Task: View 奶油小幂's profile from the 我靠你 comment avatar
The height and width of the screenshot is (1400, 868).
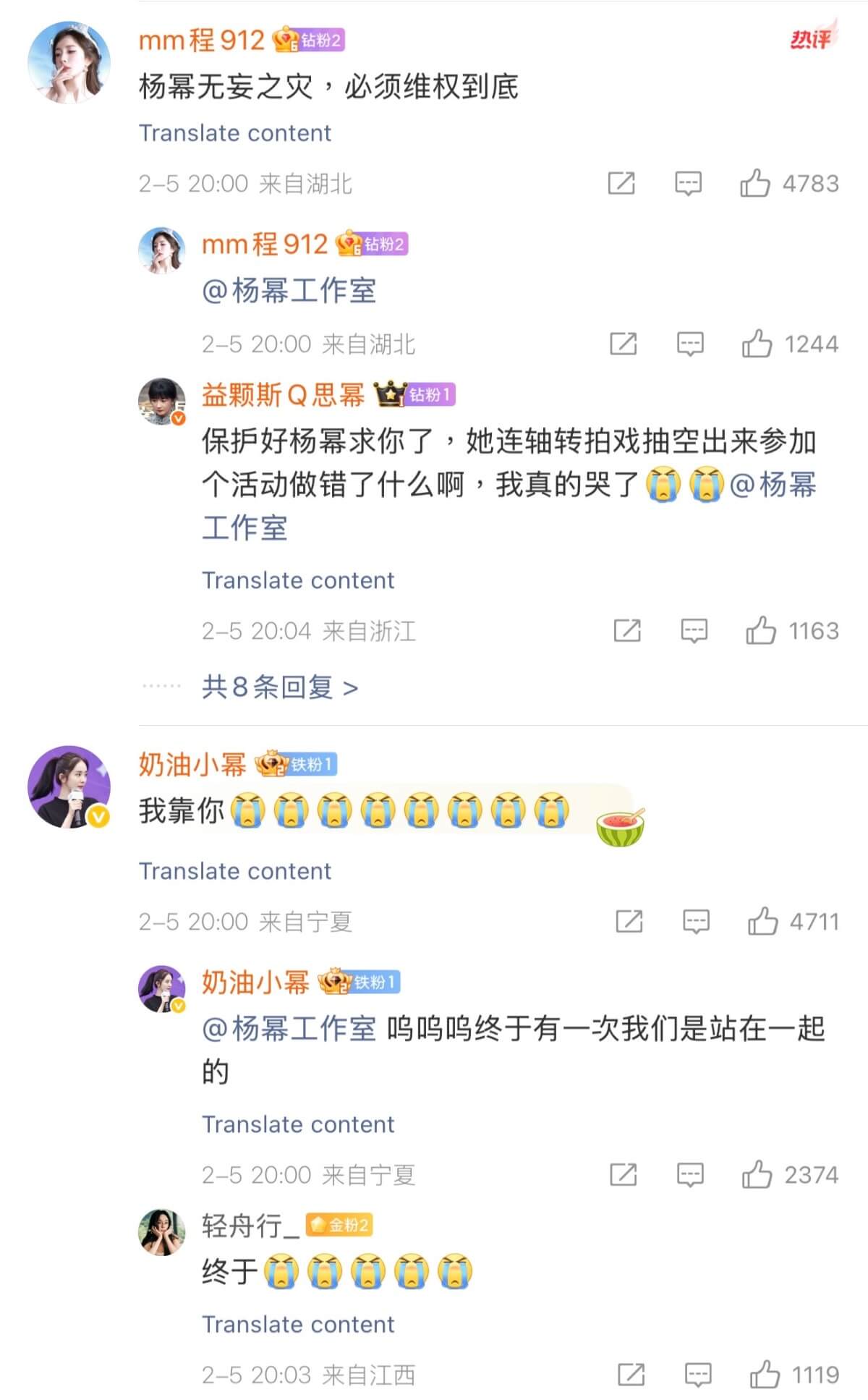Action: coord(69,787)
